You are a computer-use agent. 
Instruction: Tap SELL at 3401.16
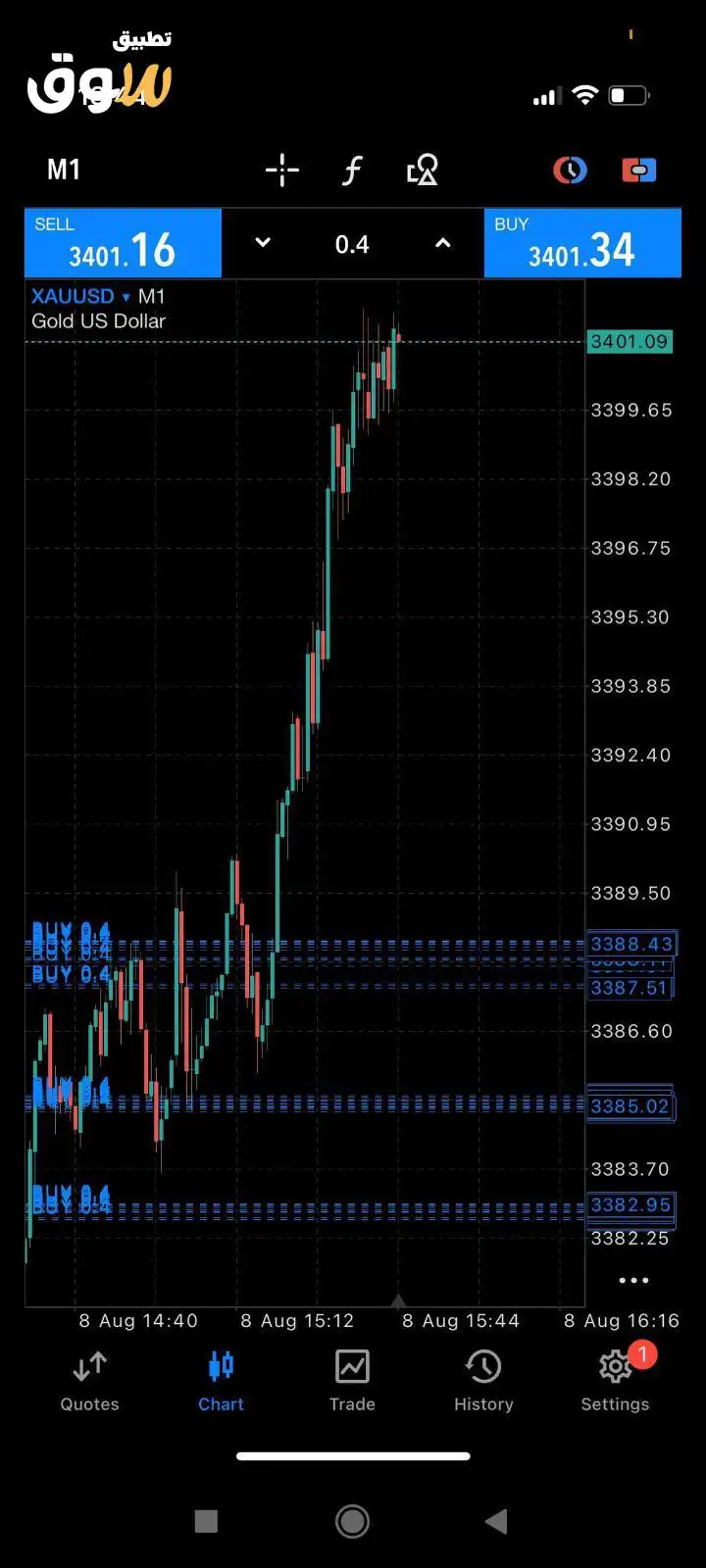123,243
